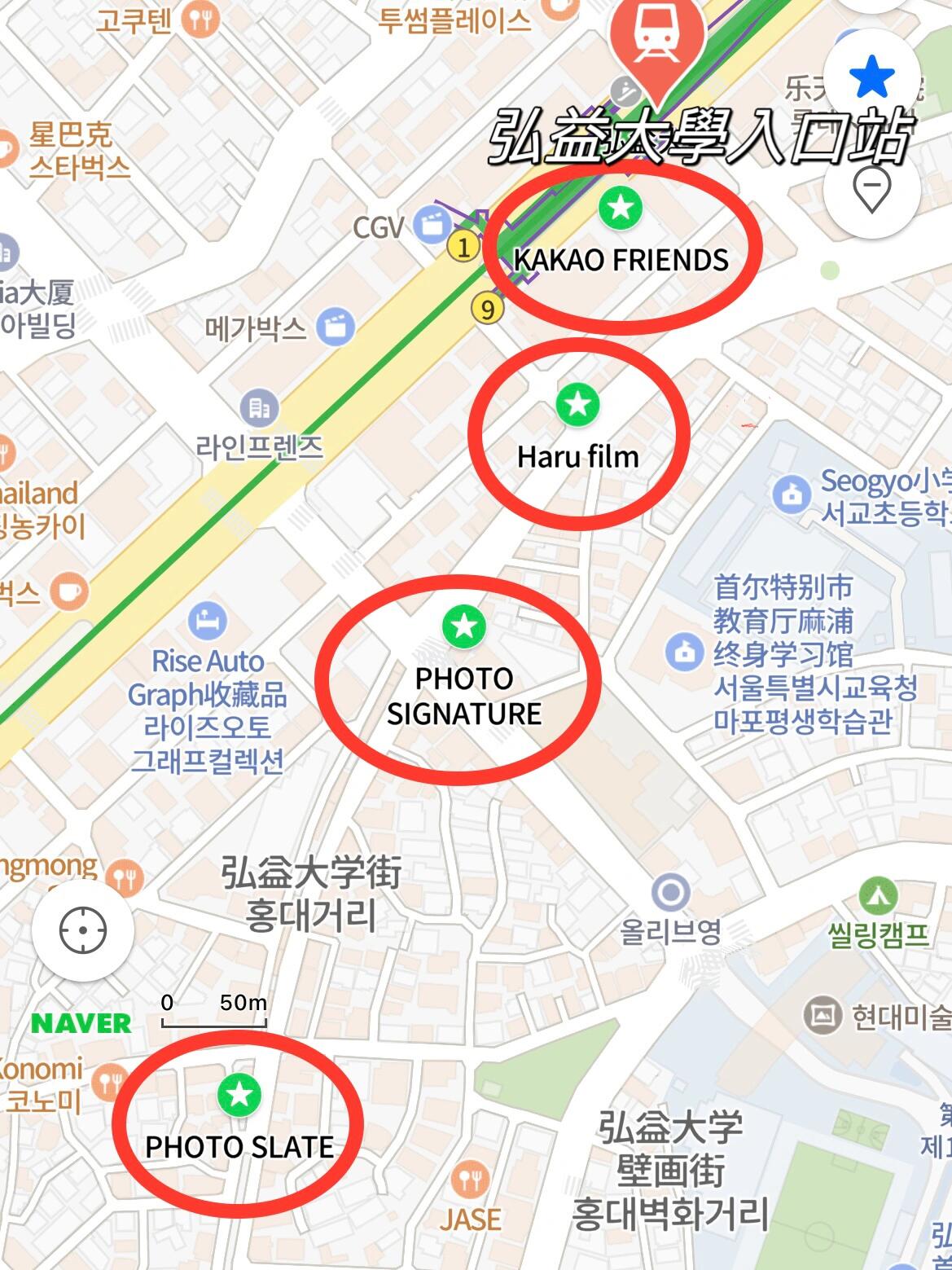Tap subway exit 9 marker

click(487, 309)
